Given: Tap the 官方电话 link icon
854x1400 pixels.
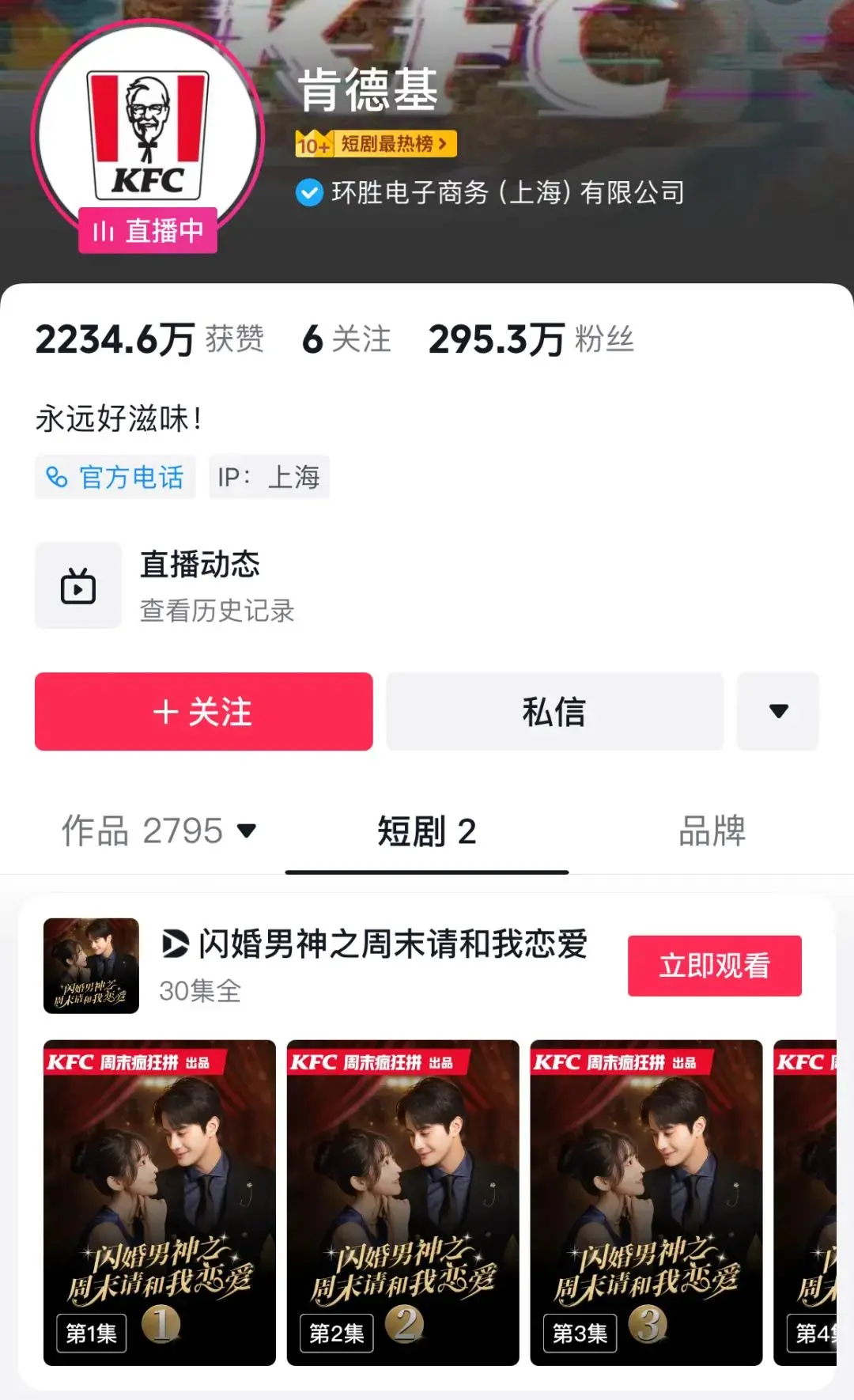Looking at the screenshot, I should click(59, 477).
